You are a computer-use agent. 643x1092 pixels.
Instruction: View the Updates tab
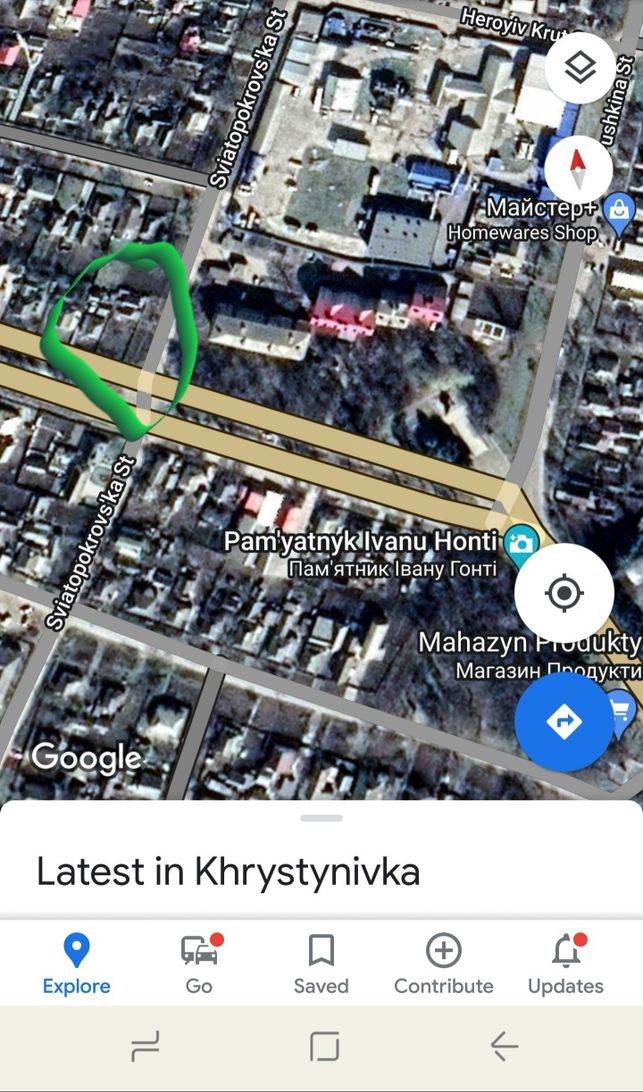click(x=566, y=965)
